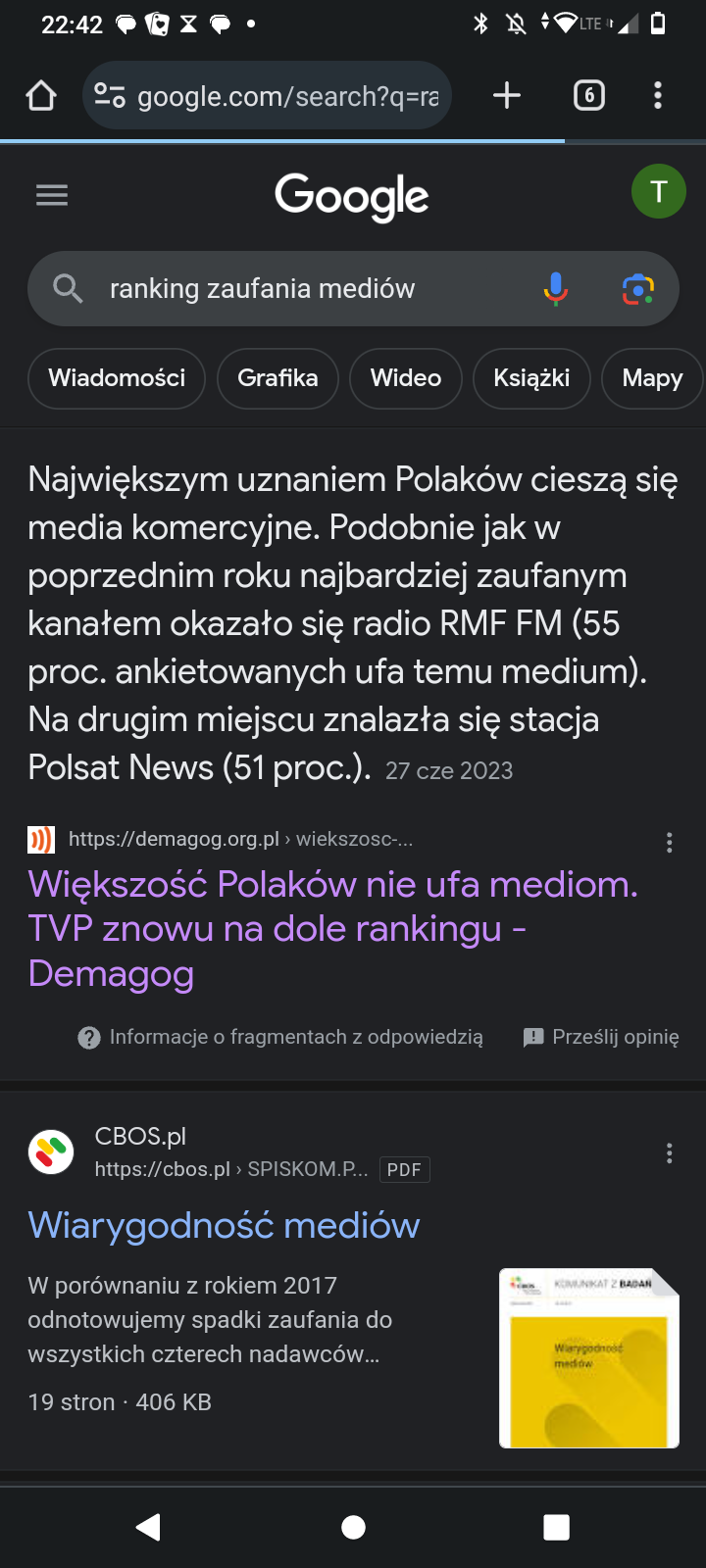Go to the browser home page
This screenshot has height=1568, width=706.
41,96
